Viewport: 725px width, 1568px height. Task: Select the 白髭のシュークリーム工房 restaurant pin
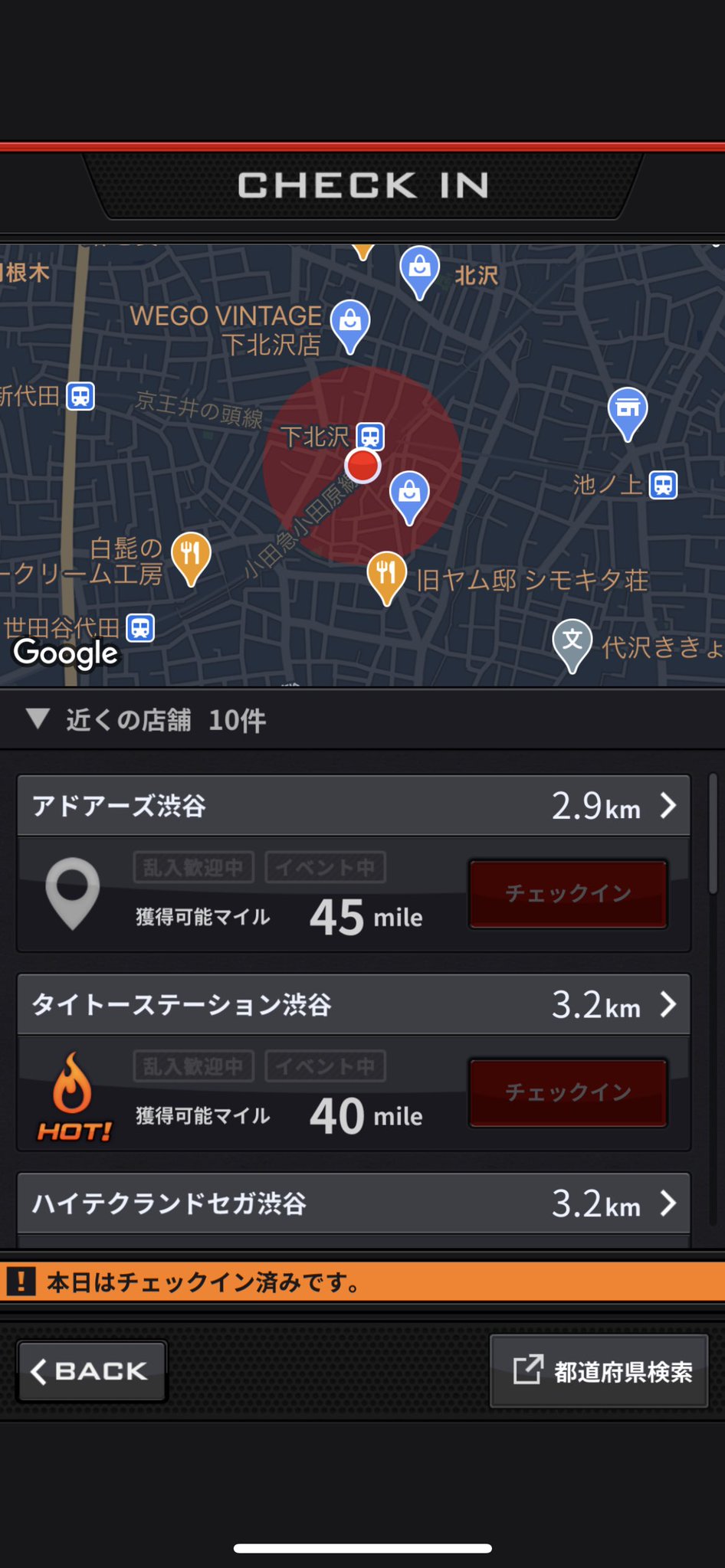(191, 555)
